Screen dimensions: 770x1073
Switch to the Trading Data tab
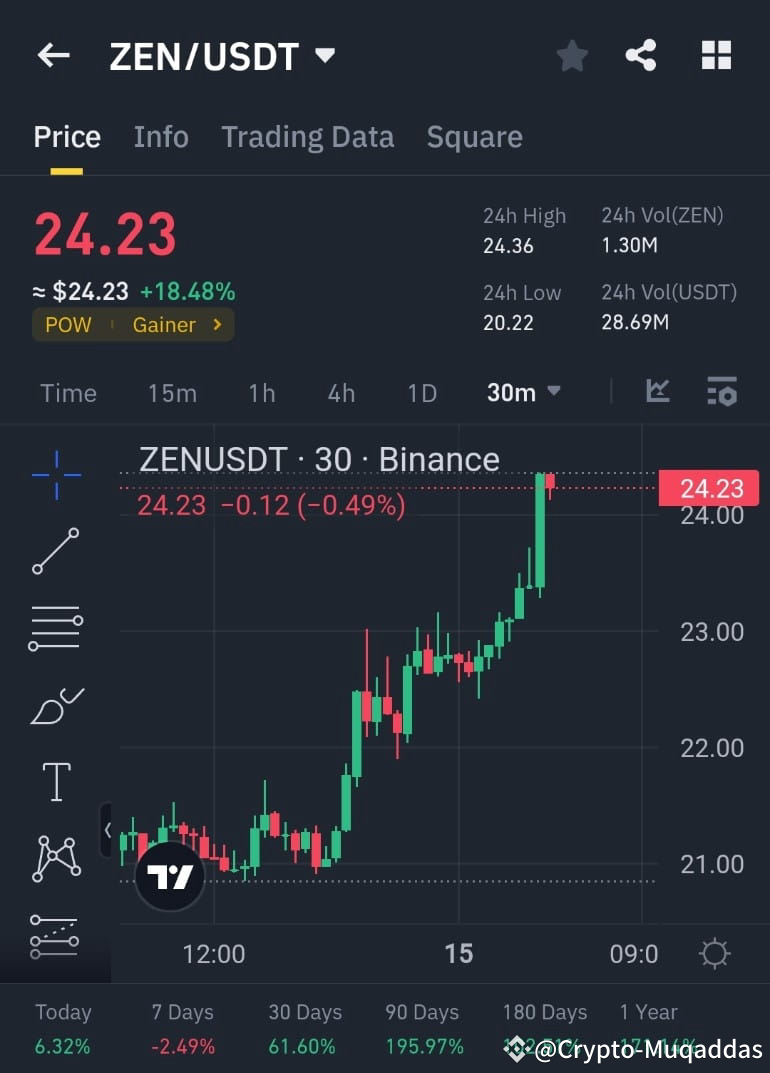pyautogui.click(x=307, y=137)
